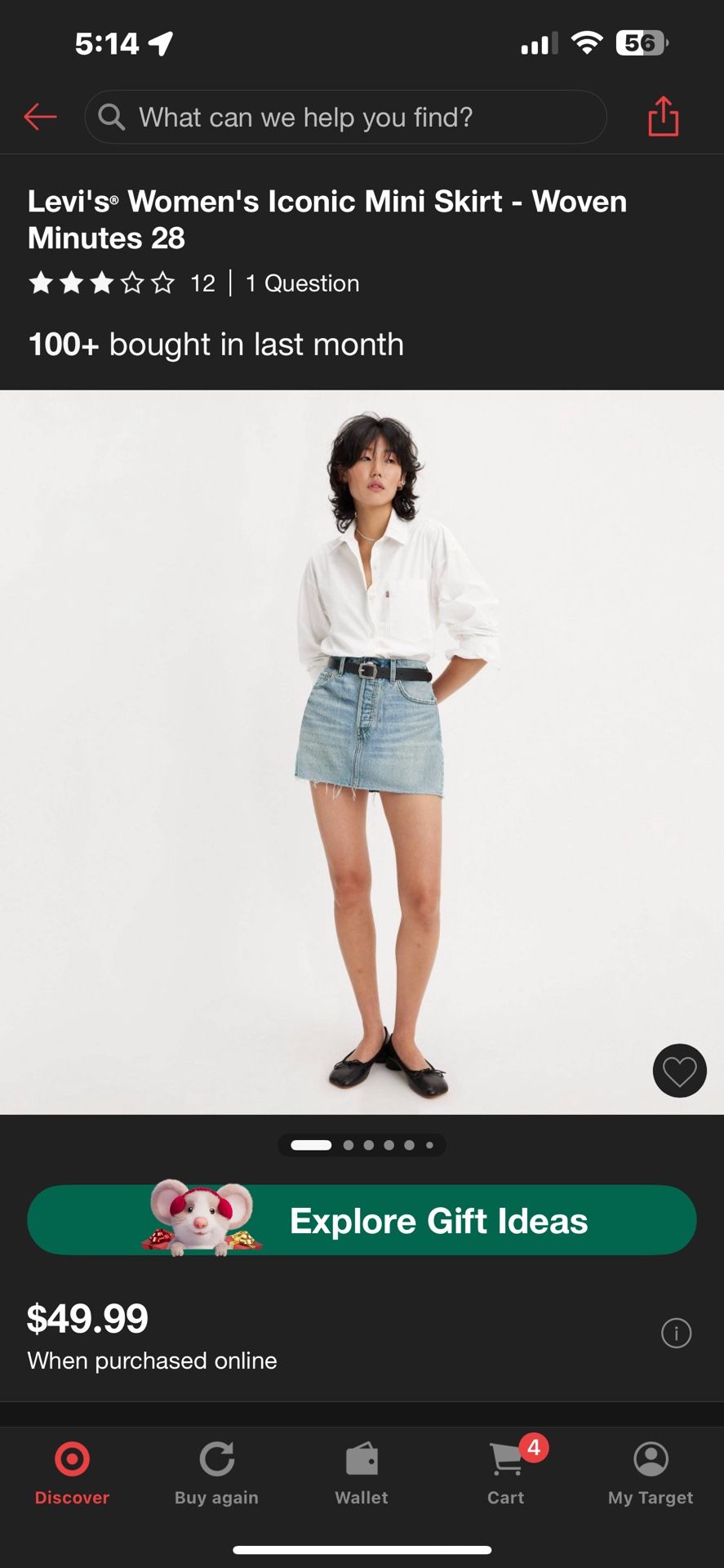Open the 1 Question link
The width and height of the screenshot is (724, 1568).
coord(301,283)
